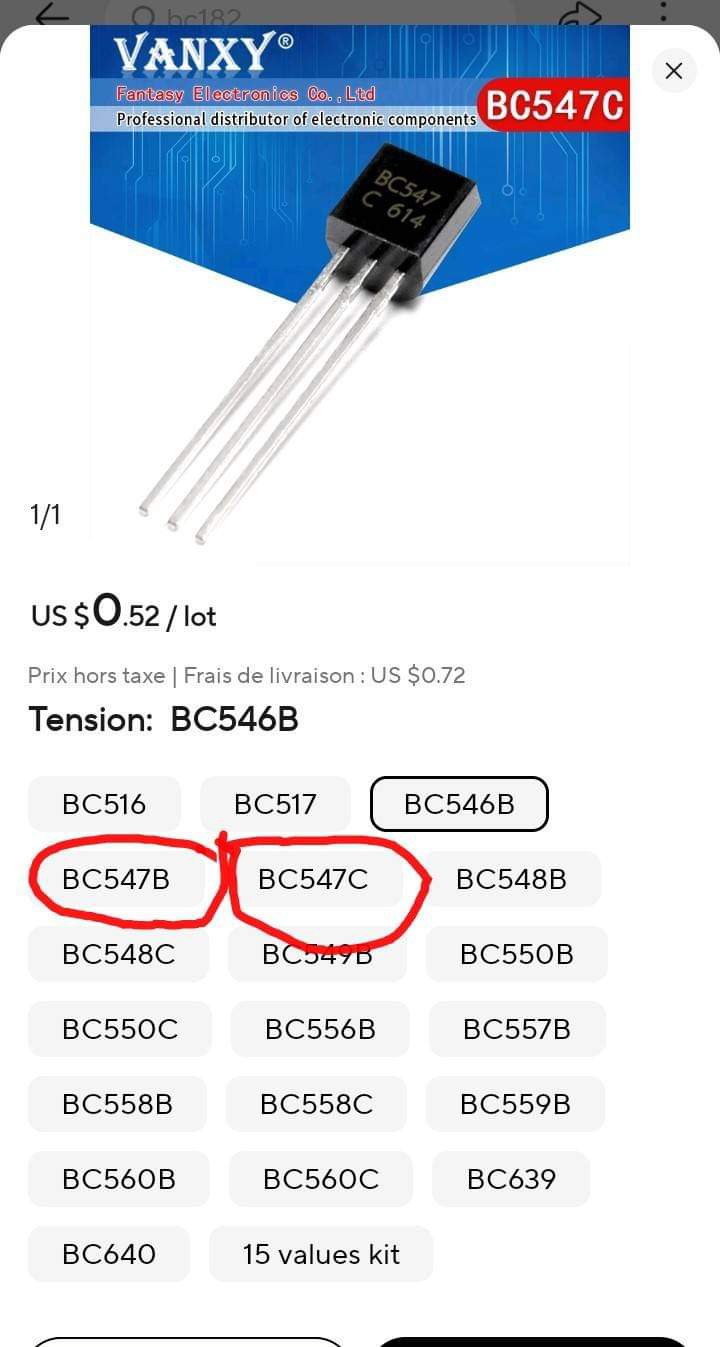Pick the BC557B chip
The width and height of the screenshot is (720, 1347).
(517, 1029)
